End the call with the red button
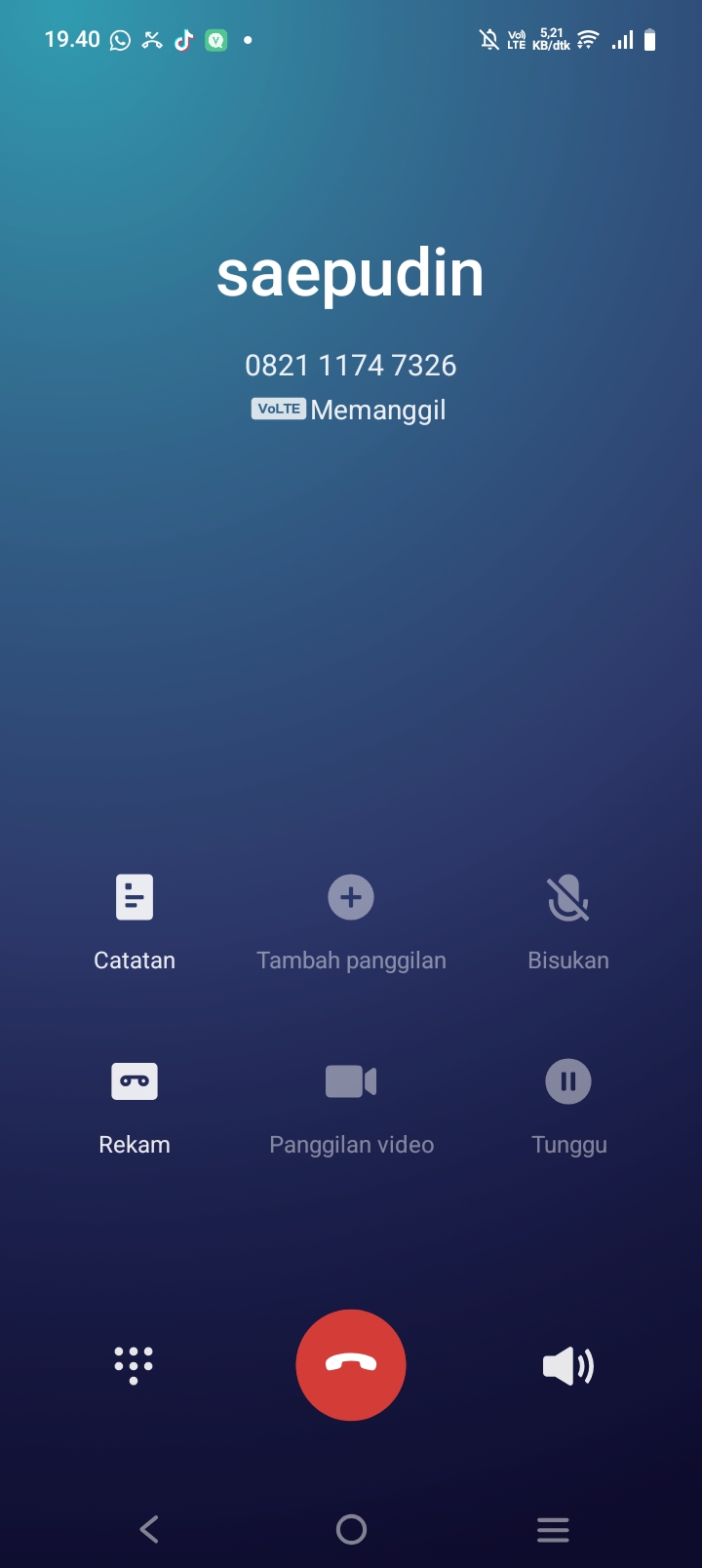This screenshot has height=1568, width=702. (351, 1365)
